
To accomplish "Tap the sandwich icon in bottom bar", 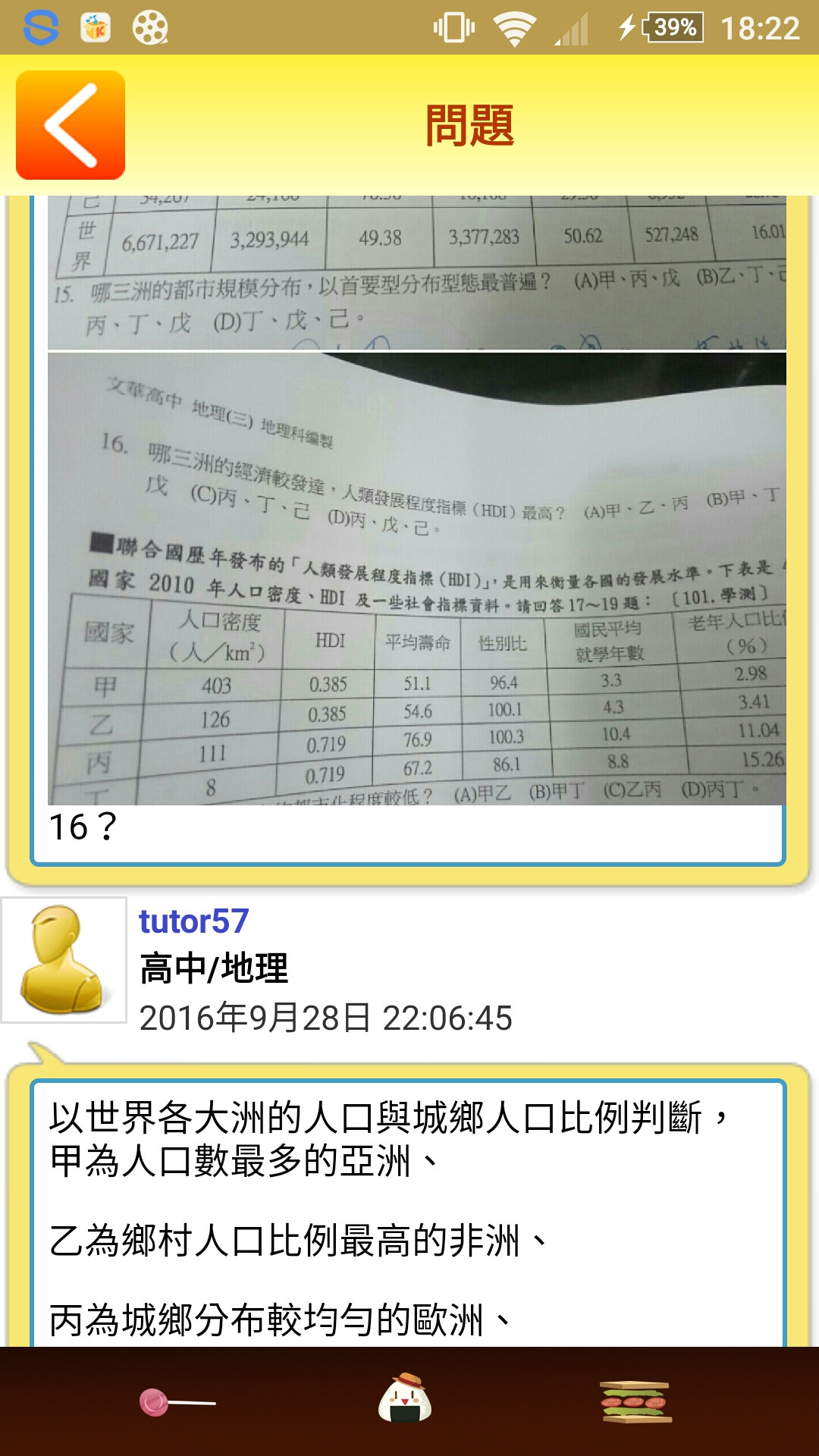I will [x=635, y=1401].
